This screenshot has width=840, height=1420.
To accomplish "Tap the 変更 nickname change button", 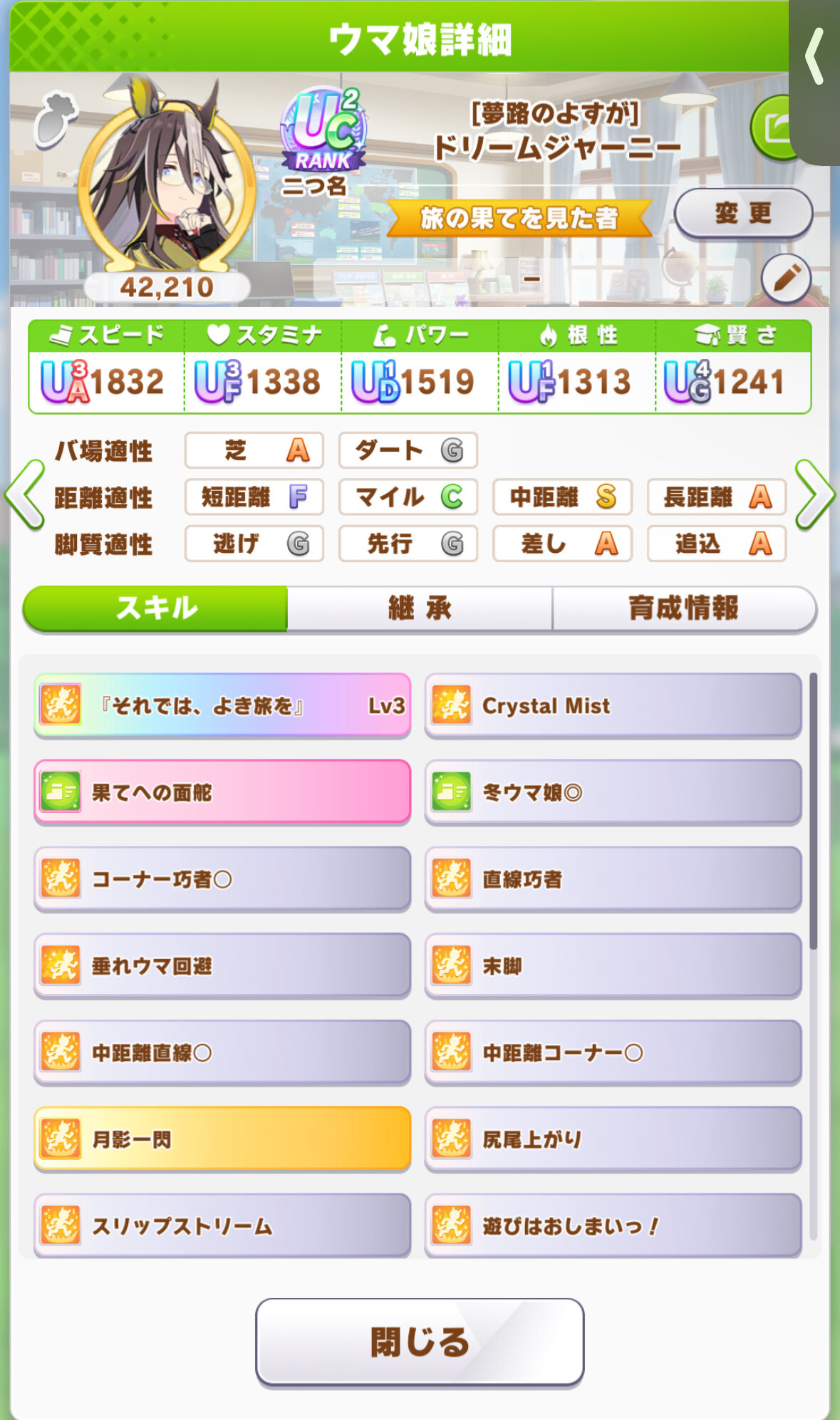I will [x=742, y=213].
